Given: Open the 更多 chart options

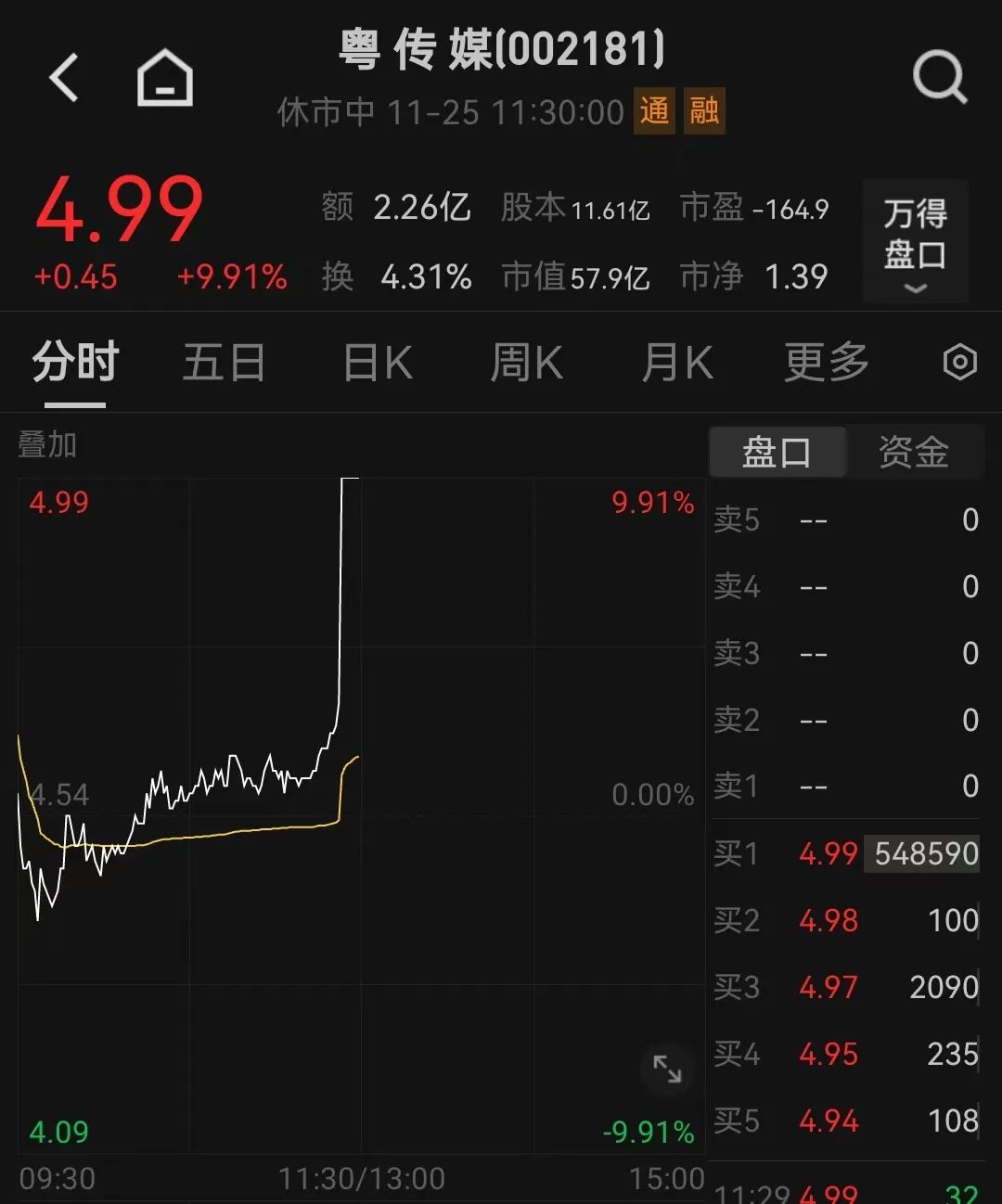Looking at the screenshot, I should 826,363.
